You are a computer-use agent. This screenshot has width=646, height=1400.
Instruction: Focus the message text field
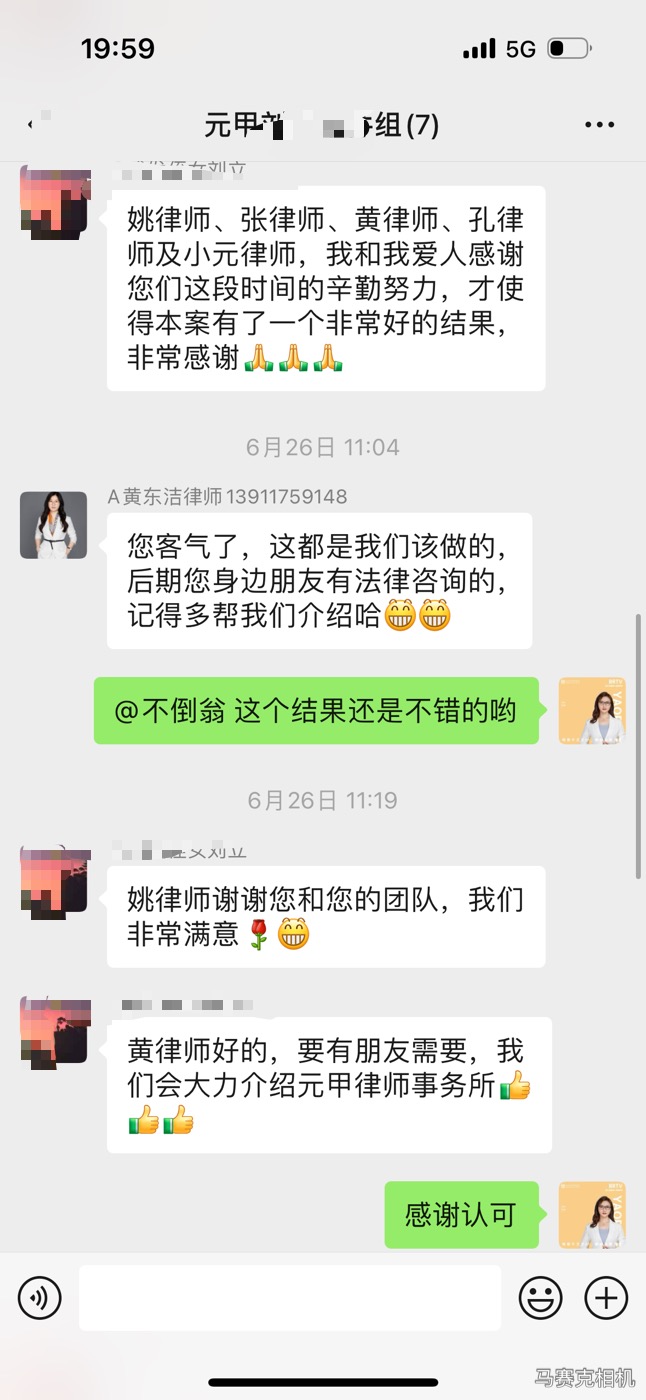pos(290,1298)
